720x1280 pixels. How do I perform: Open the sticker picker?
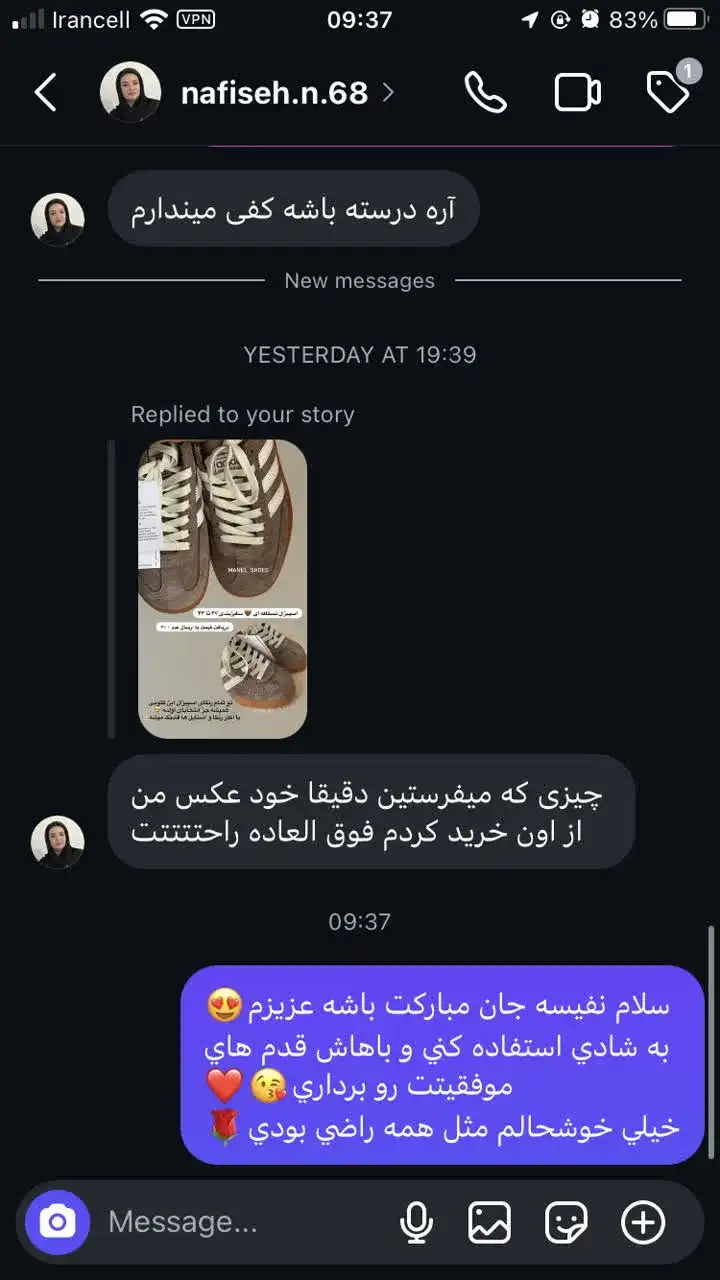pyautogui.click(x=566, y=1222)
